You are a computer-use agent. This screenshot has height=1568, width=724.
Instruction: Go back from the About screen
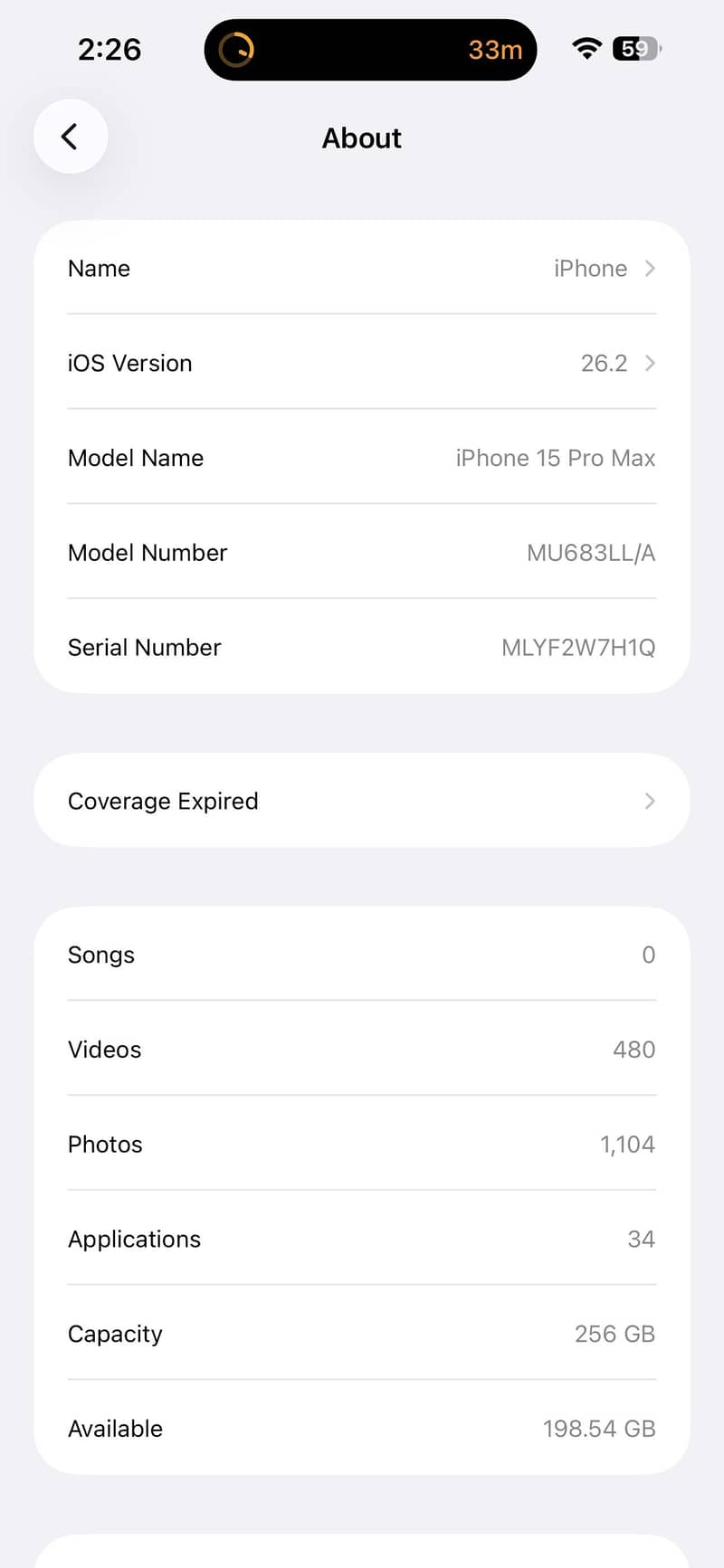pyautogui.click(x=71, y=137)
